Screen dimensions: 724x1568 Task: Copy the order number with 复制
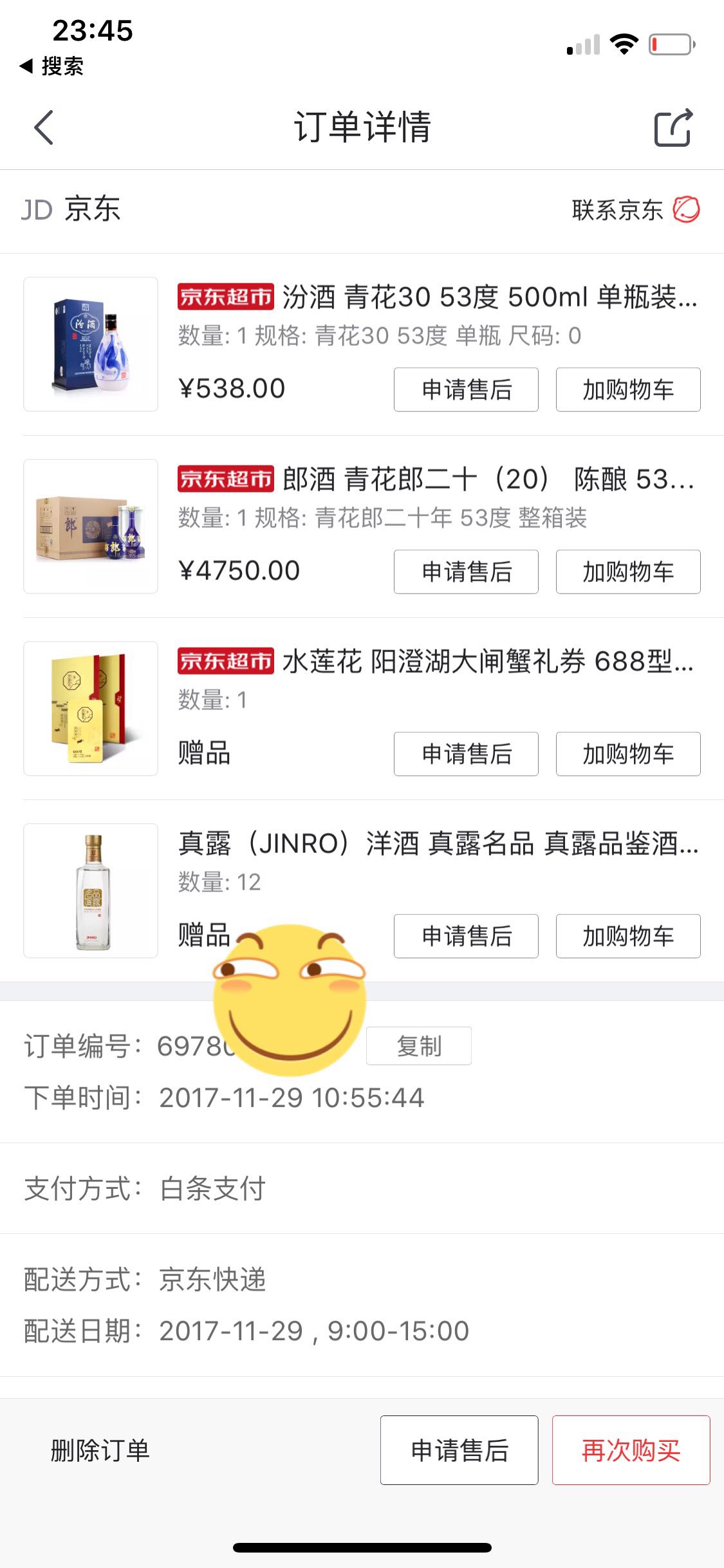click(x=419, y=1046)
